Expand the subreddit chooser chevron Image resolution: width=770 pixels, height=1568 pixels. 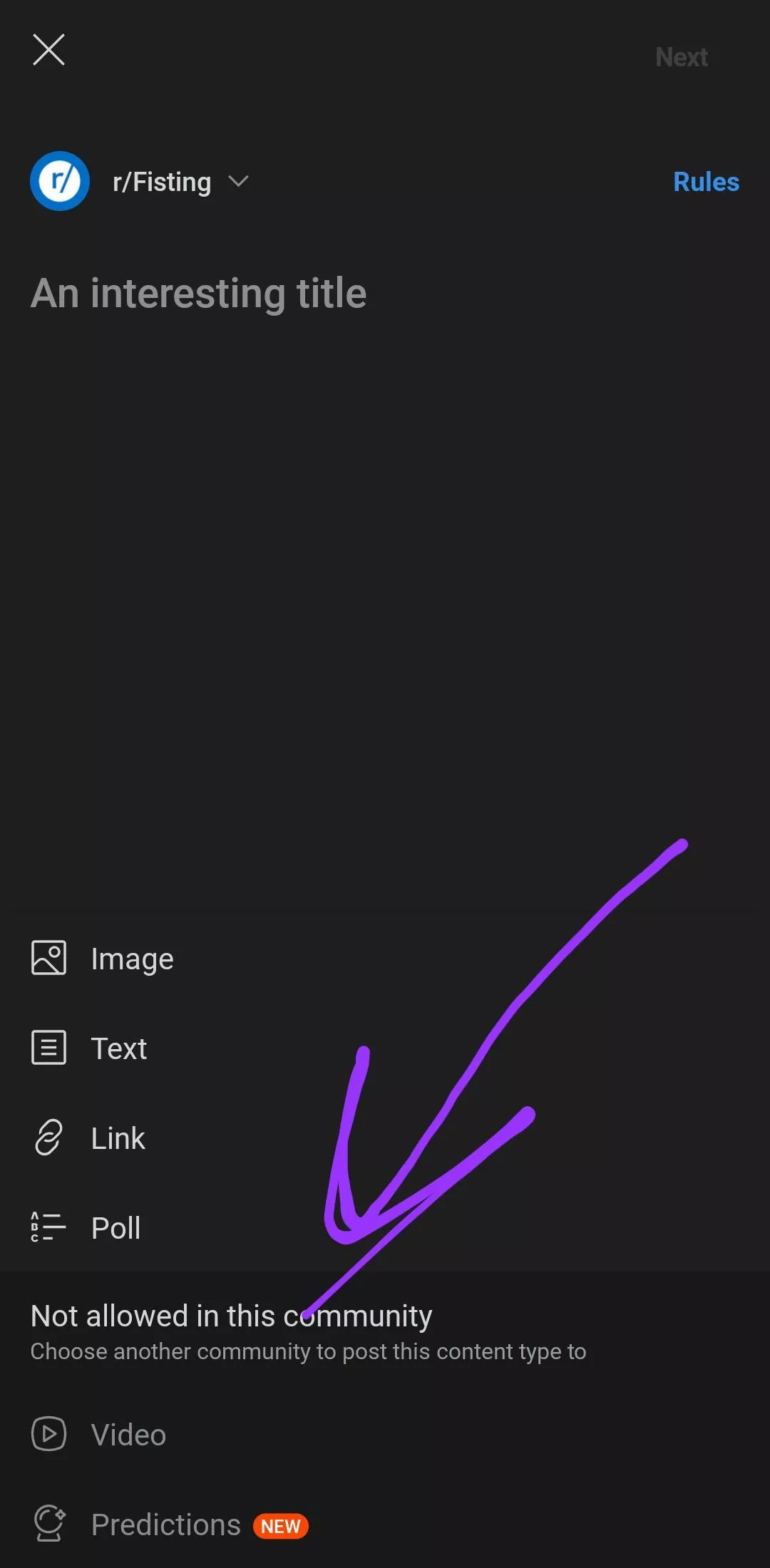pos(238,182)
